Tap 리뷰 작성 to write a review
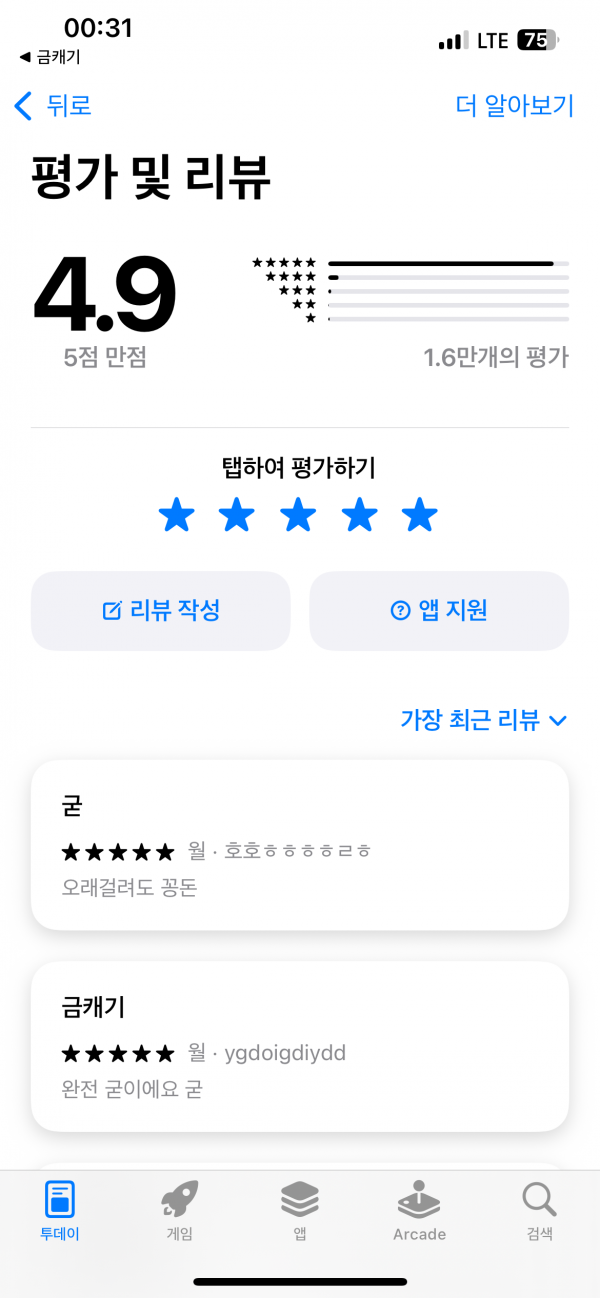The height and width of the screenshot is (1298, 600). [x=161, y=610]
